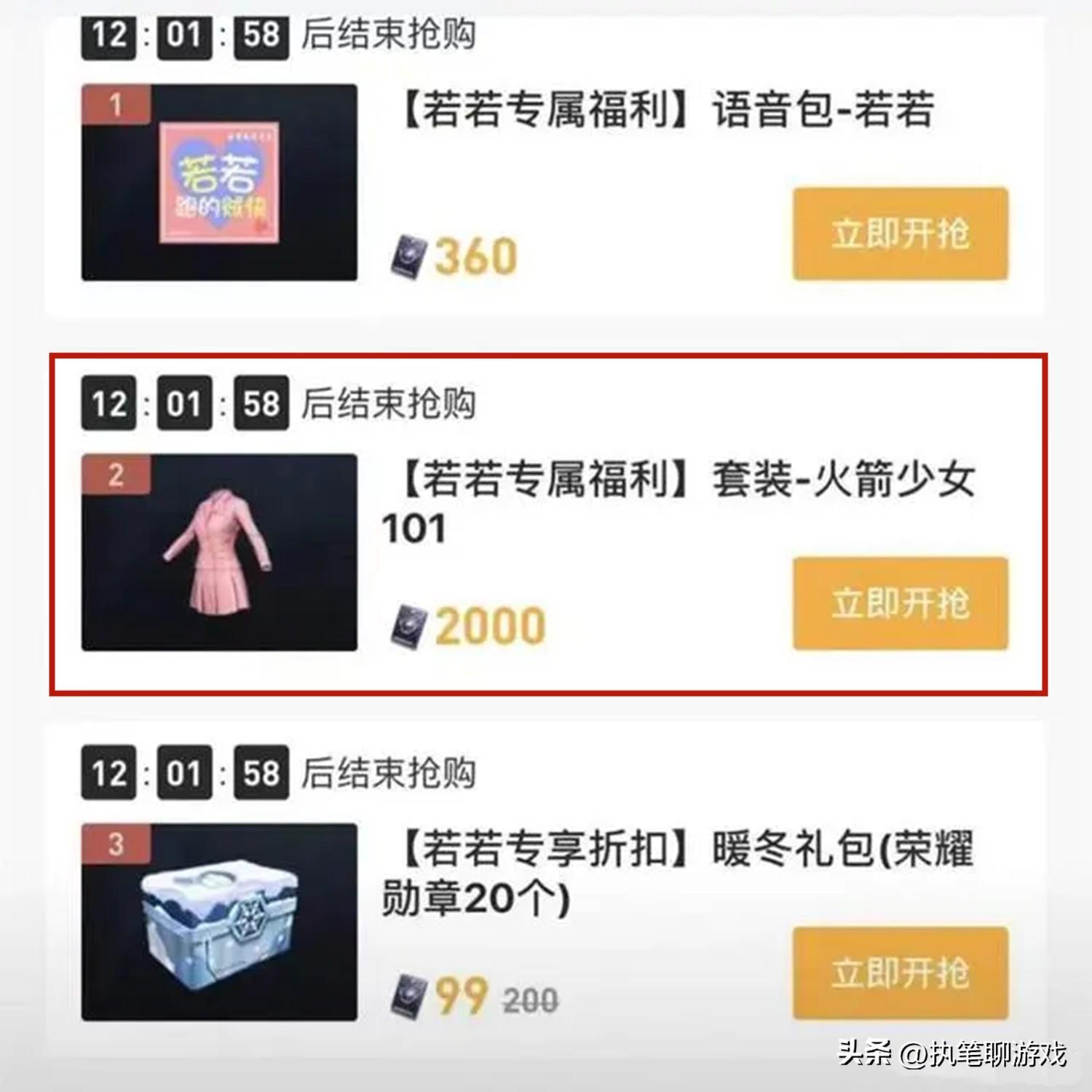Open the 暖冬礼包 gift box image
1092x1092 pixels.
point(219,922)
